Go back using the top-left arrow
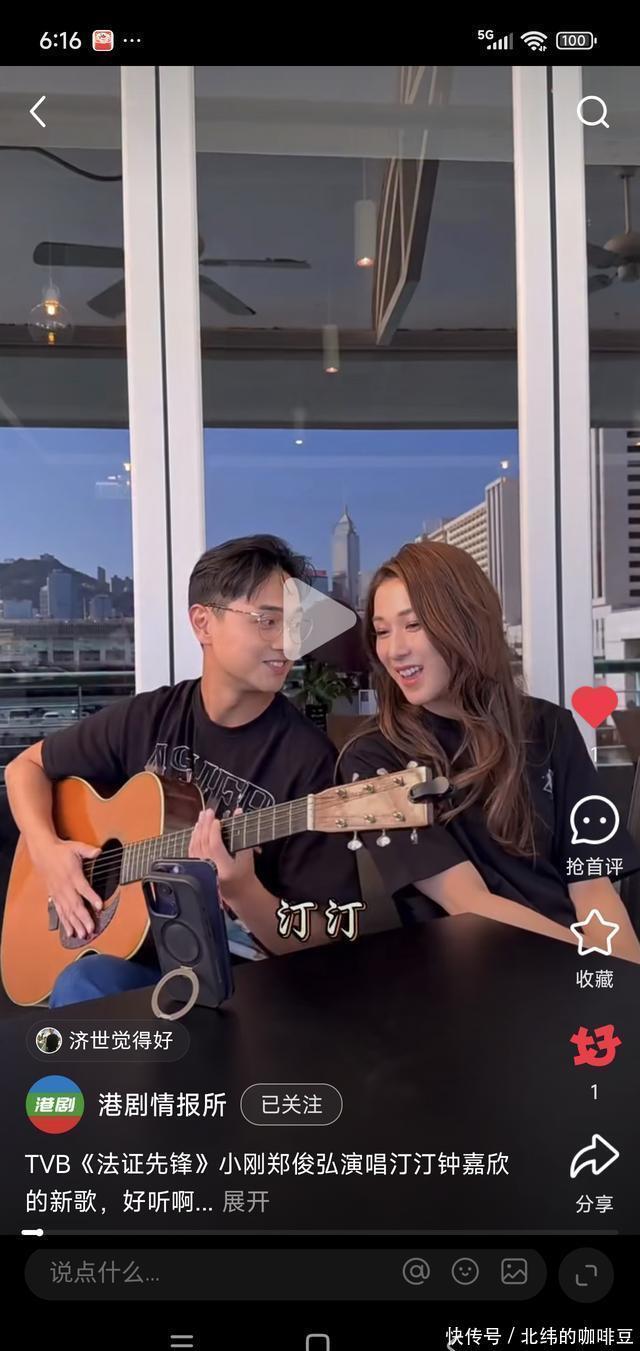This screenshot has width=640, height=1351. 38,112
